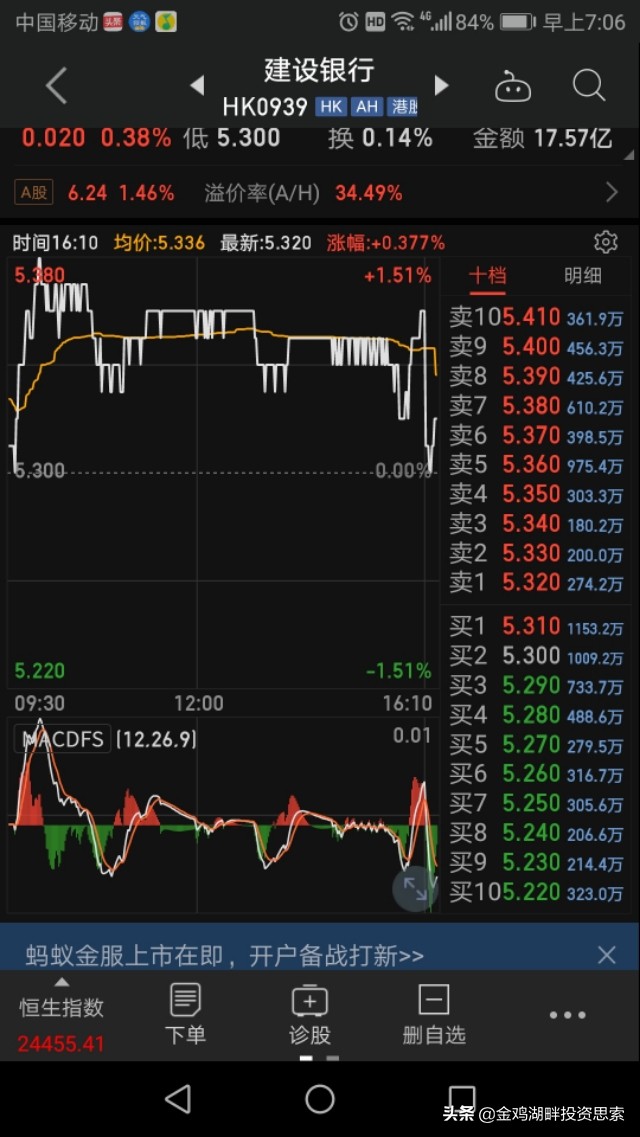Viewport: 640px width, 1137px height.
Task: Open the 蚂蚁金服上市在即 banner
Action: click(225, 955)
